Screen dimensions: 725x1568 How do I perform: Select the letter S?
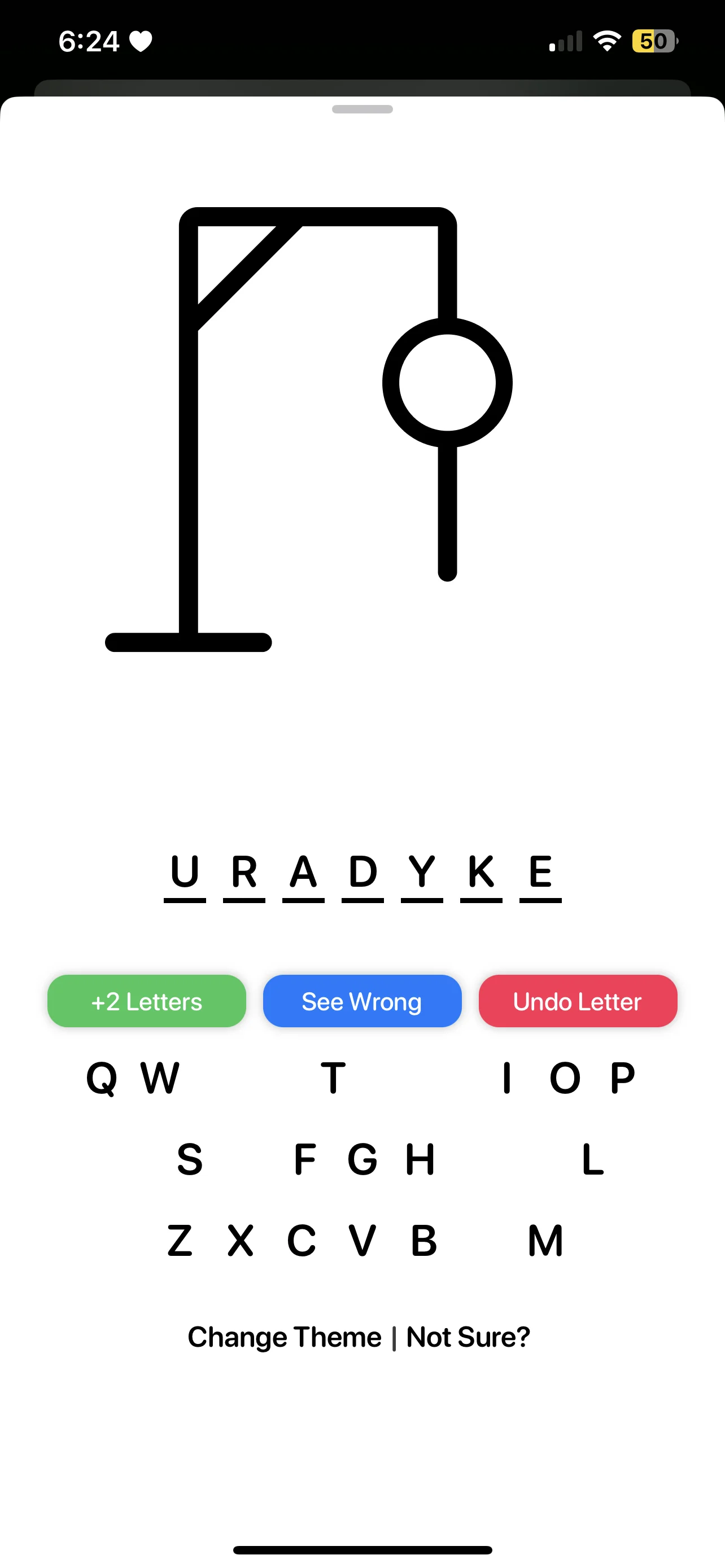(x=189, y=1159)
